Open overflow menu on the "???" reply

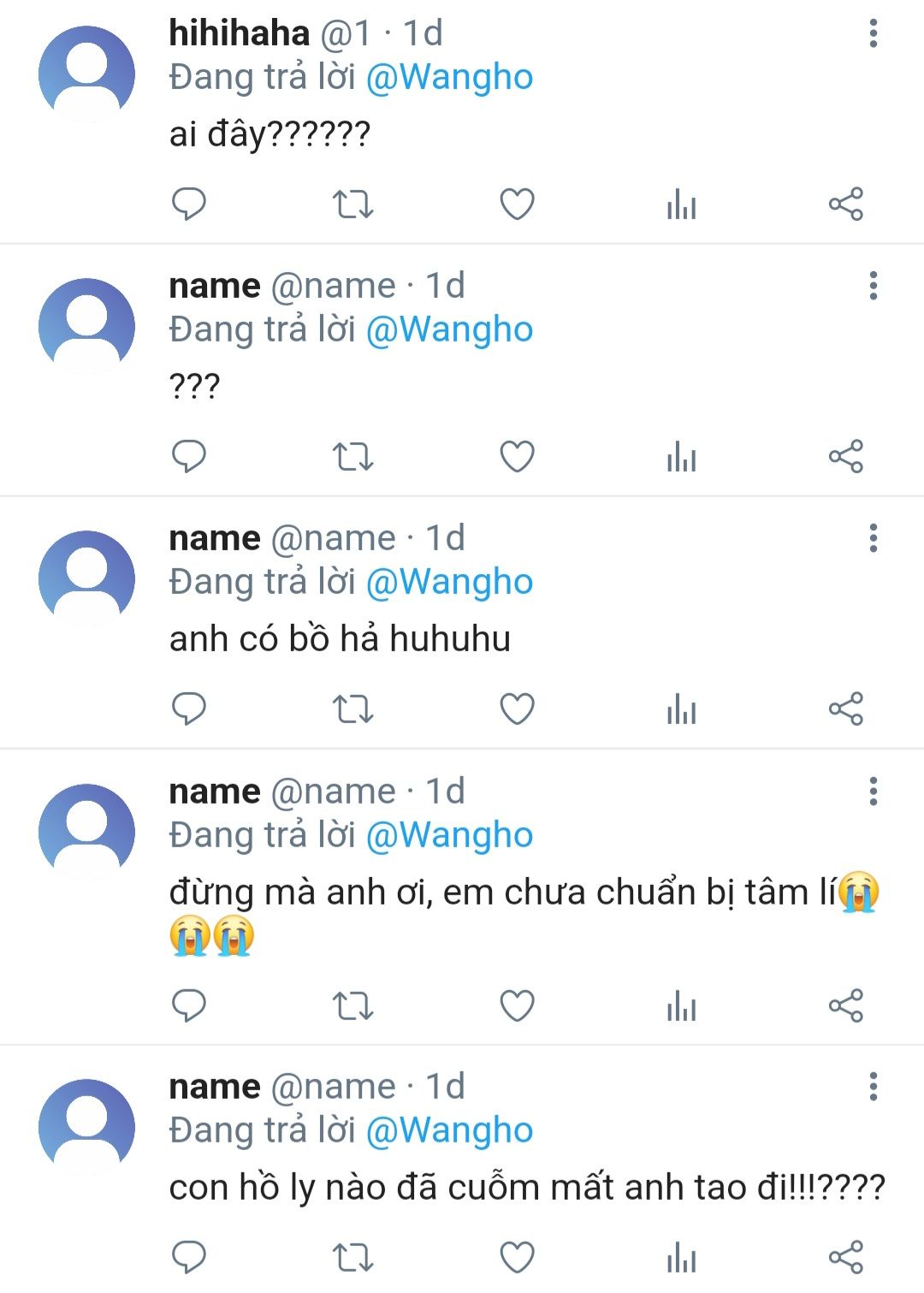tap(873, 286)
